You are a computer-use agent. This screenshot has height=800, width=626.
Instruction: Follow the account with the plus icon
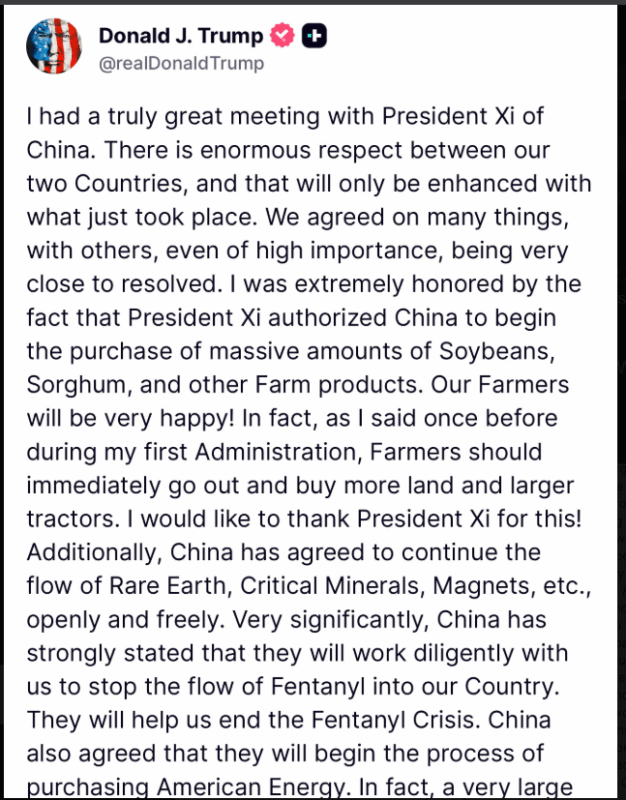point(315,37)
